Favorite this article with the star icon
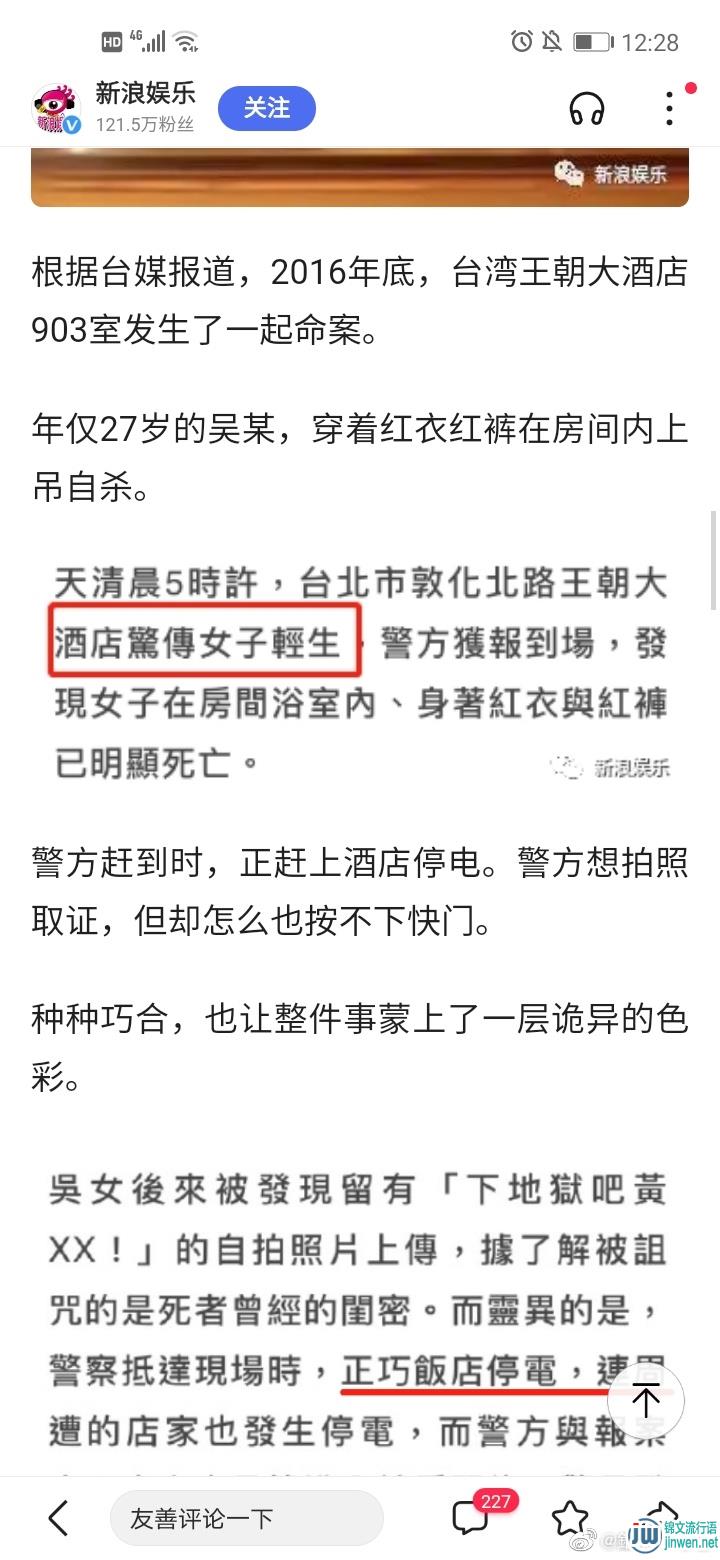The image size is (720, 1560). tap(570, 1518)
